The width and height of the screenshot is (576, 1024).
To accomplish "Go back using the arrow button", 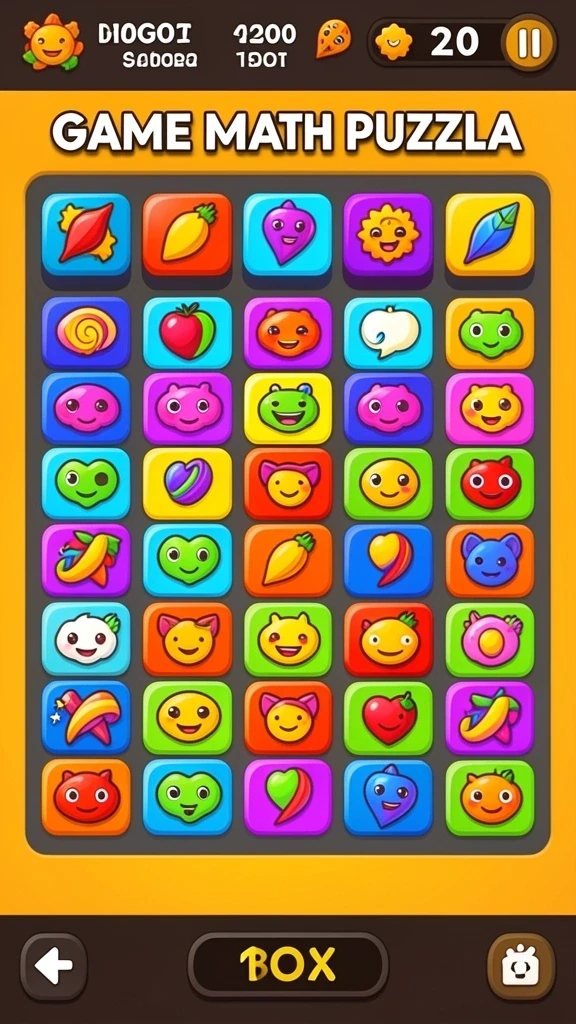I will click(x=54, y=967).
